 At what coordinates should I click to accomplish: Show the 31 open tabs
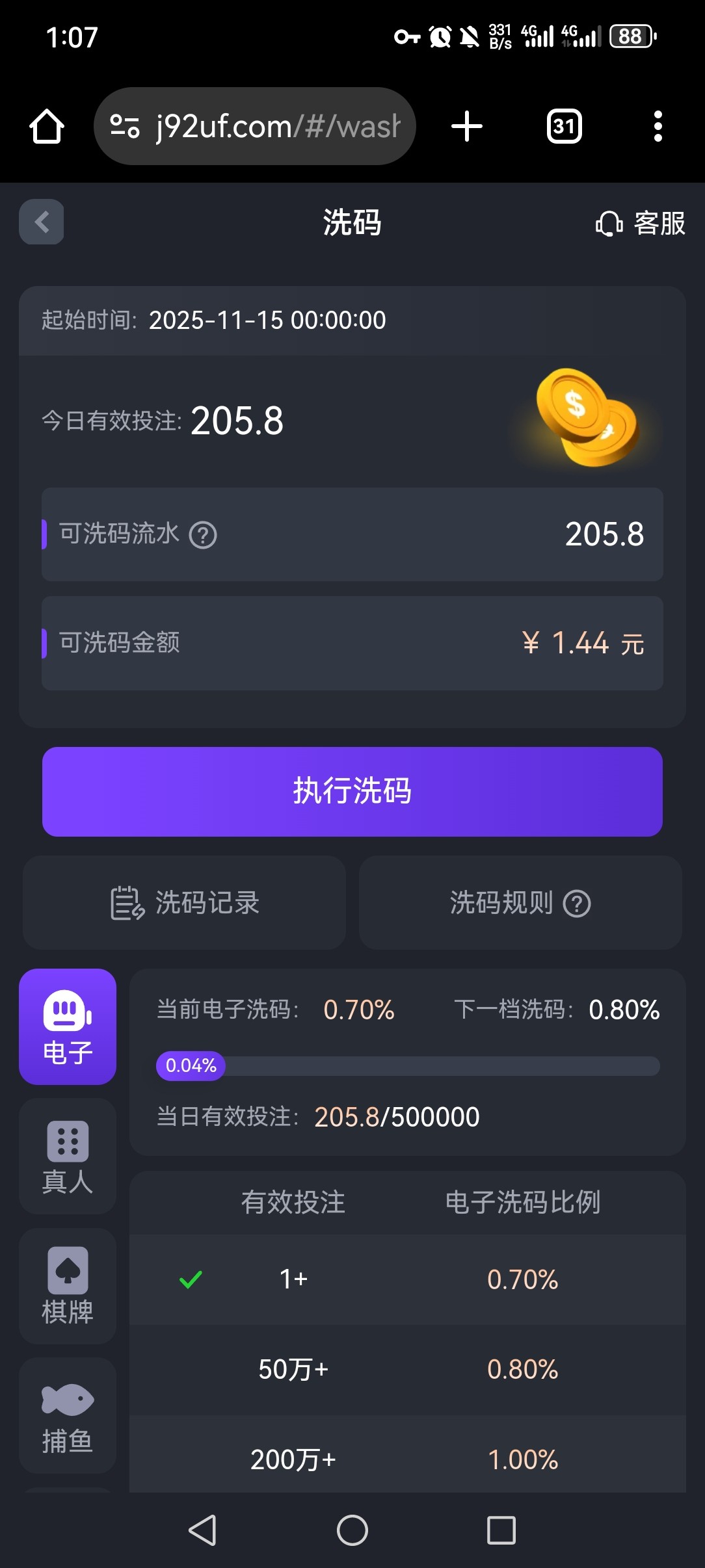[x=564, y=126]
